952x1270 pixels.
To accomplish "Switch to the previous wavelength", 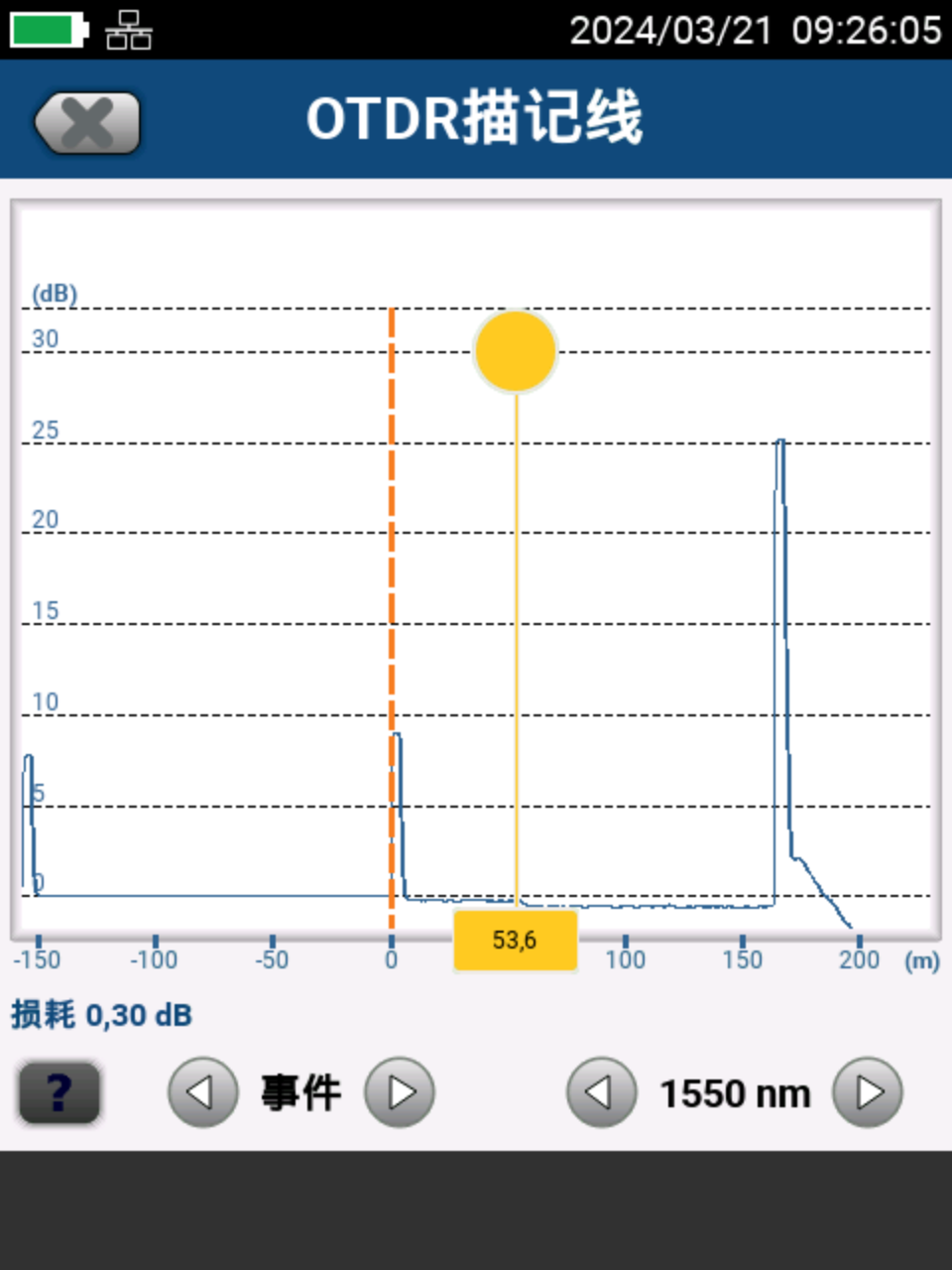I will tap(601, 1092).
